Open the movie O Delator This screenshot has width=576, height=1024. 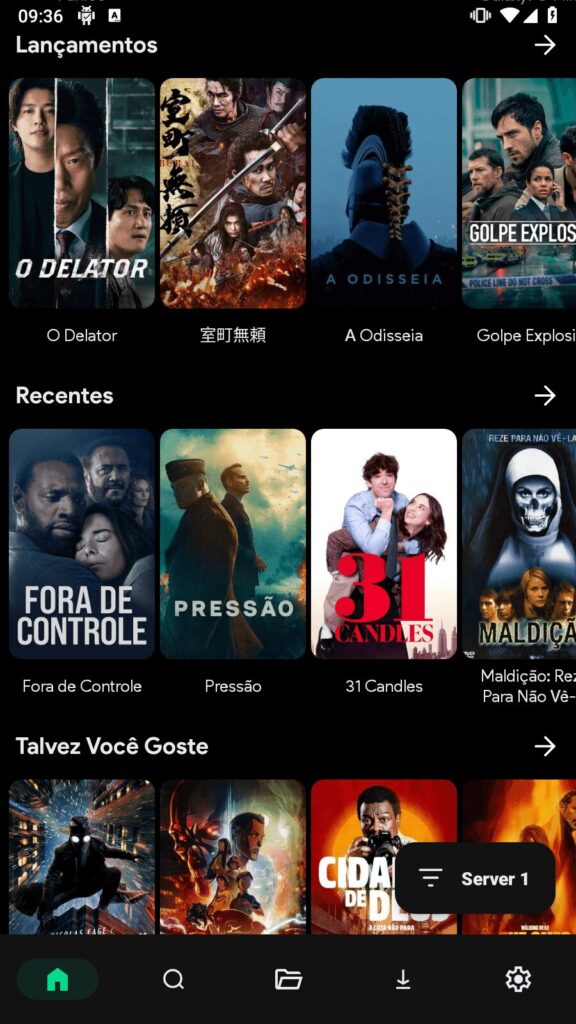[x=82, y=193]
